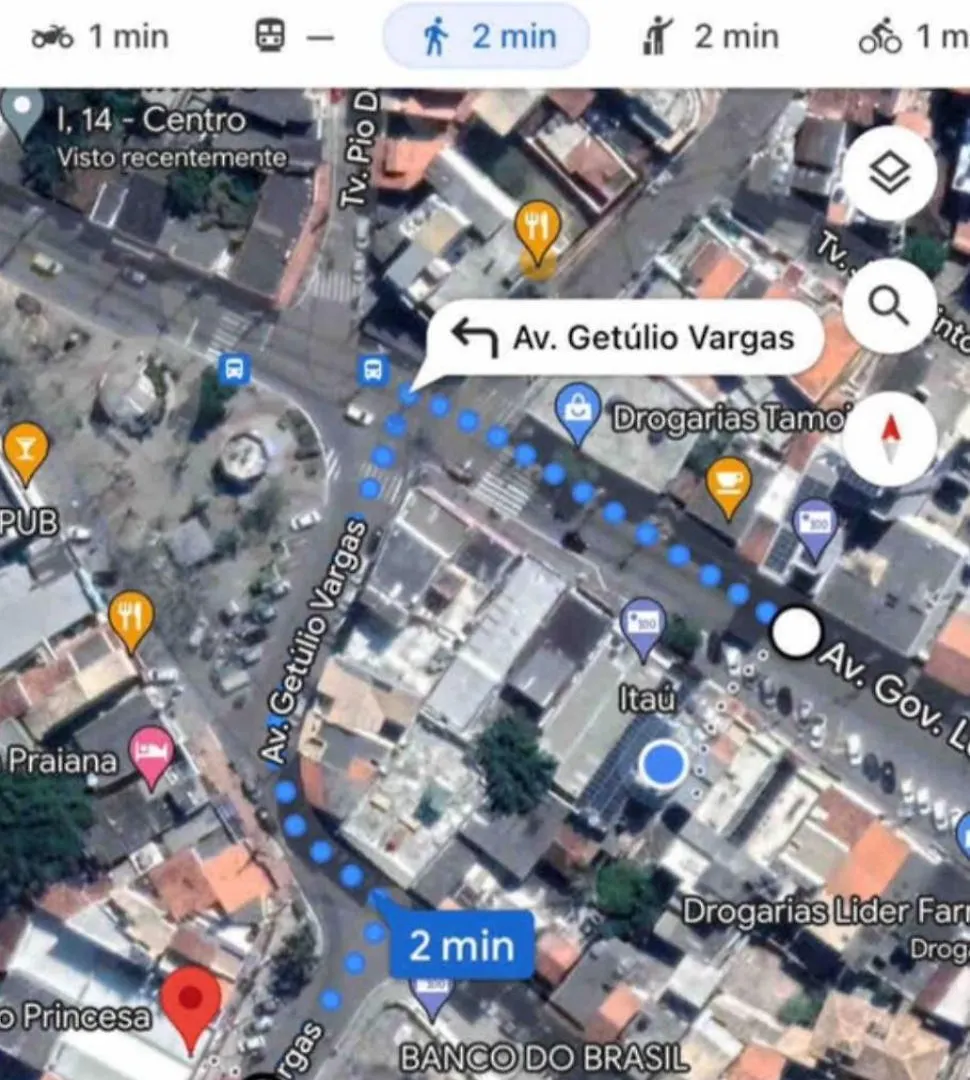Select the transit travel mode

point(292,38)
